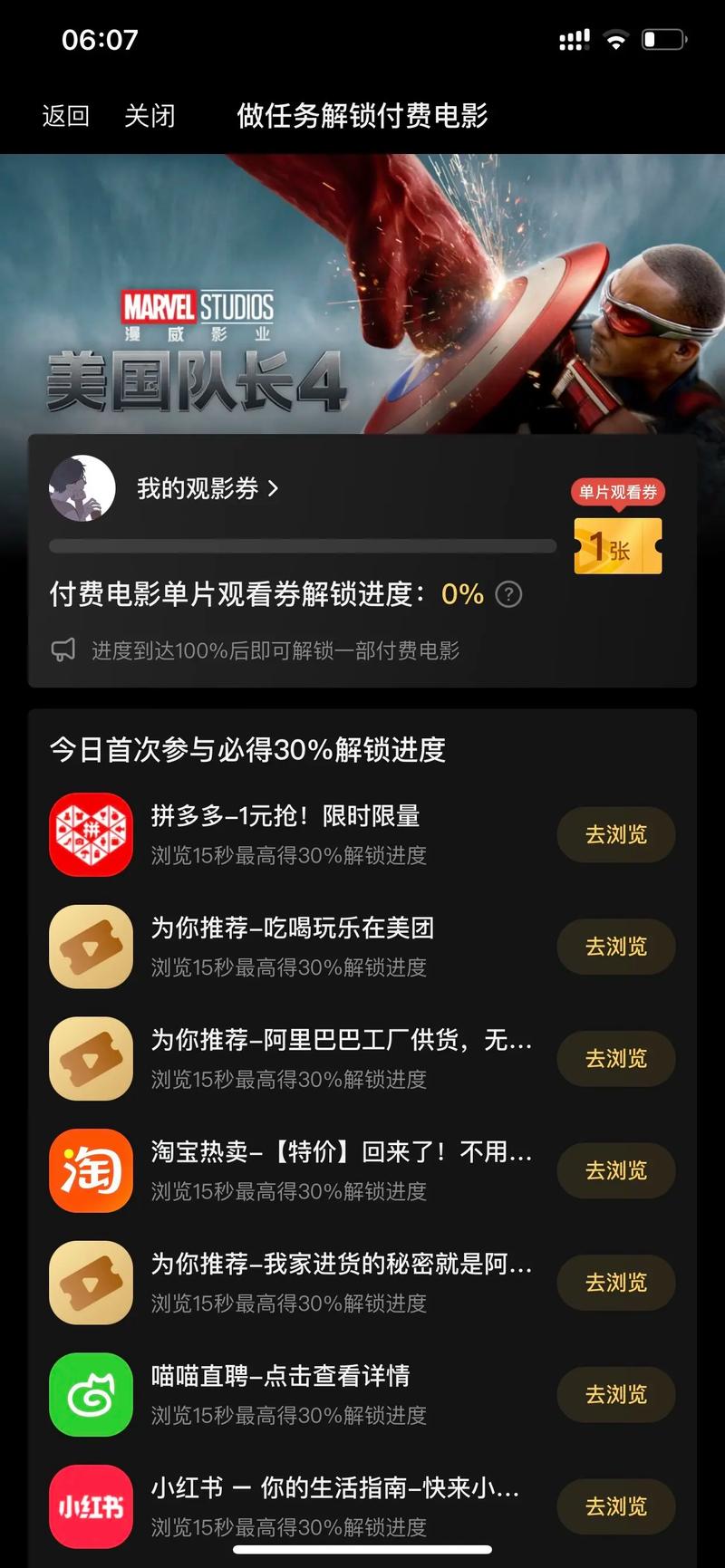Tap 去浏览 for the 小红书 task
The width and height of the screenshot is (725, 1568).
pyautogui.click(x=616, y=1506)
